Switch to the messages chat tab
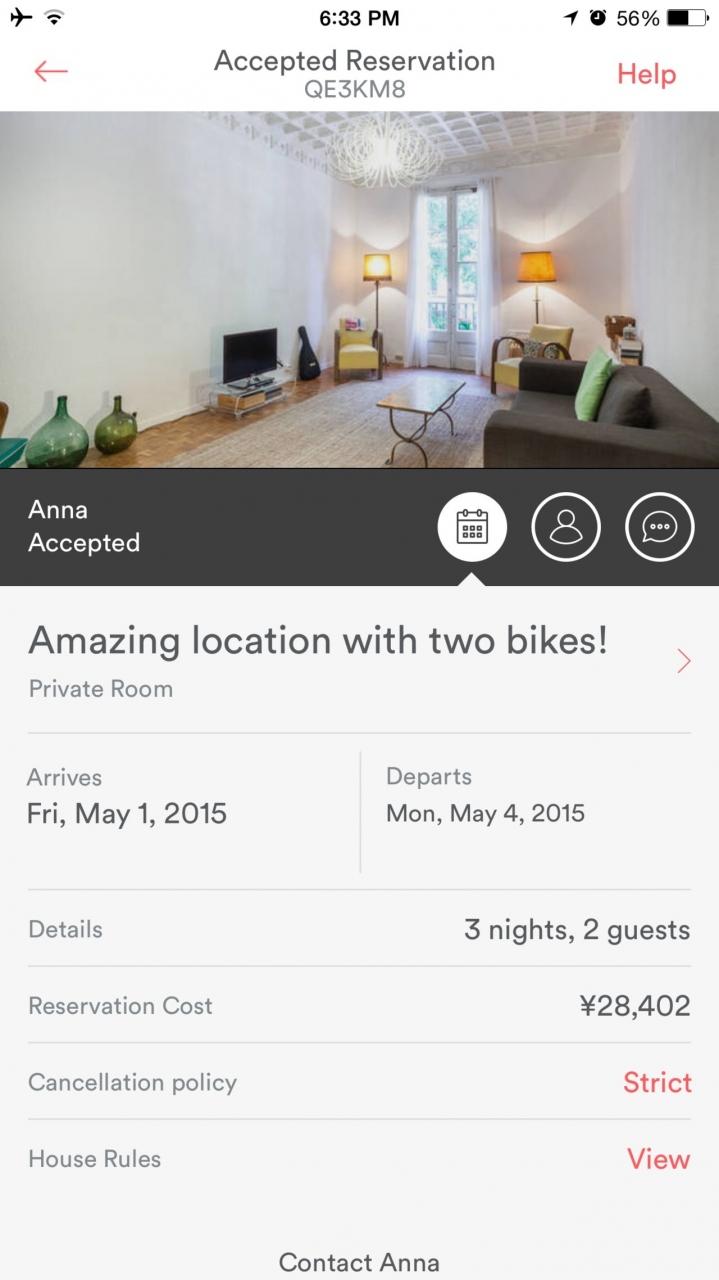 pos(659,526)
